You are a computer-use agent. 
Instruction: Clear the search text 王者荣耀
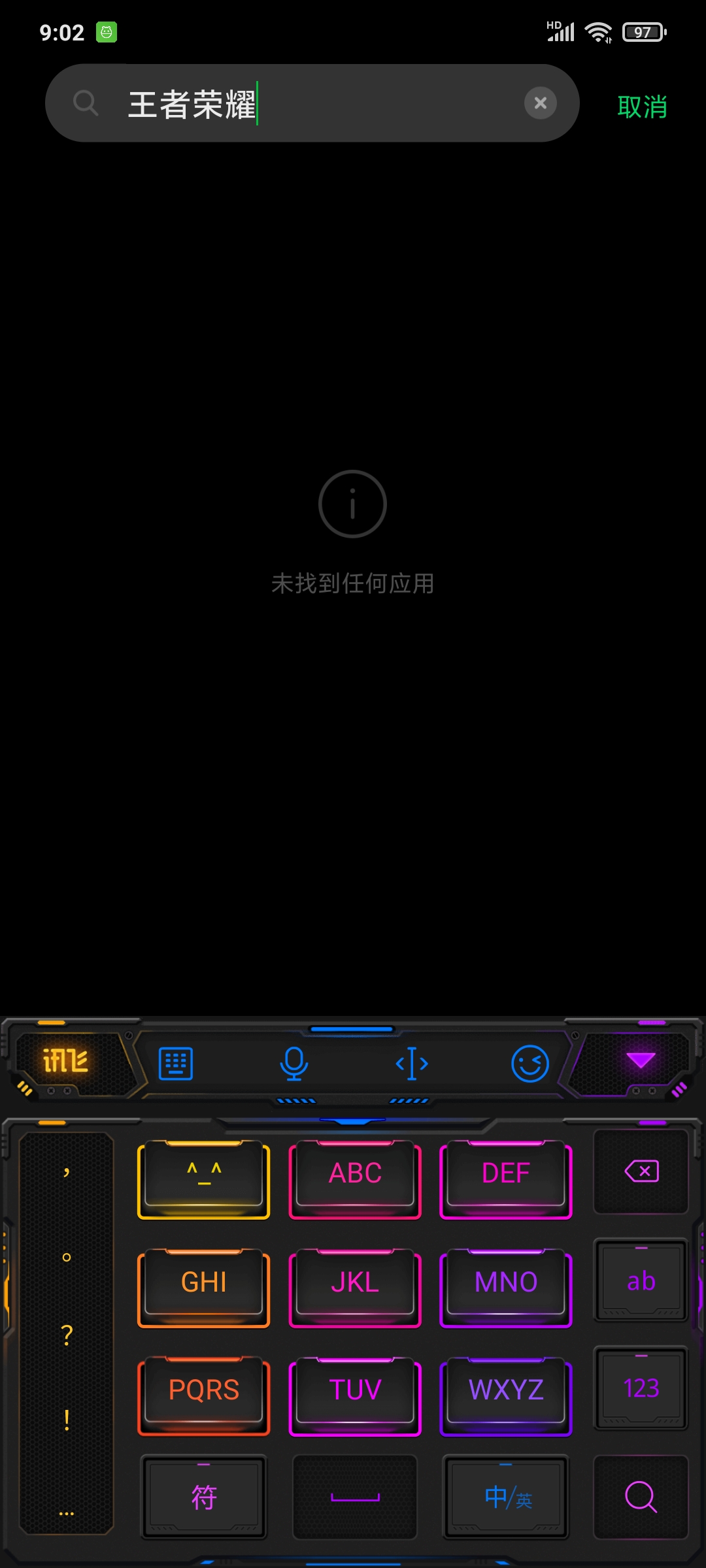pyautogui.click(x=541, y=103)
